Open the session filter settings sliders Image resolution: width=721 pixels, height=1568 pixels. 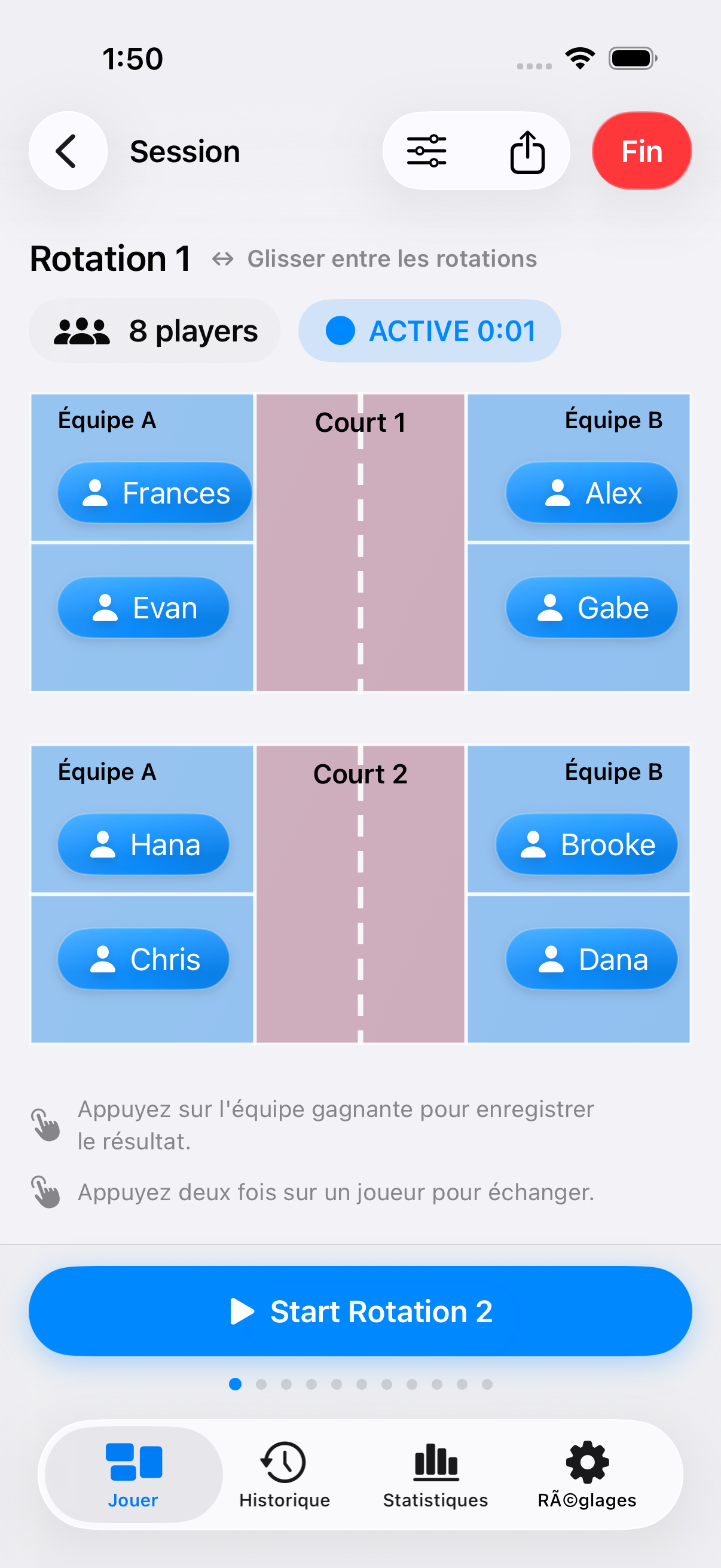click(426, 151)
